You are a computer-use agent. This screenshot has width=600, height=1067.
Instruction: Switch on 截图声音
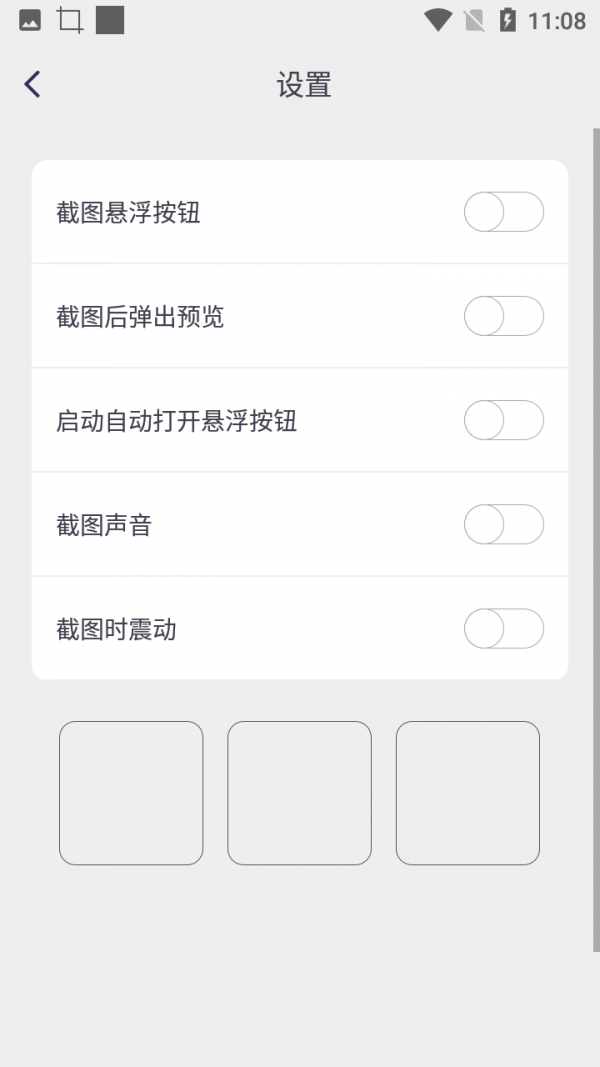coord(503,524)
